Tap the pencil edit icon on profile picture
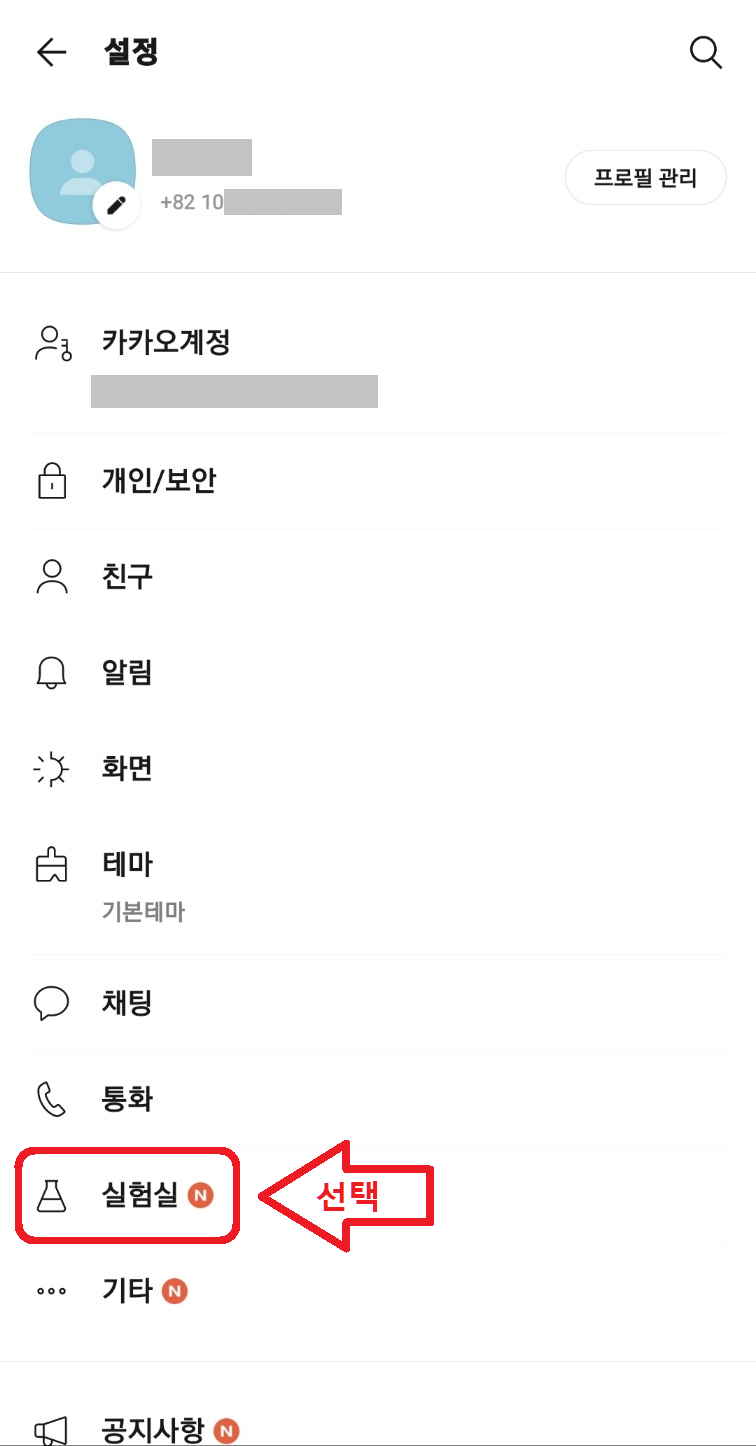756x1446 pixels. pyautogui.click(x=117, y=204)
